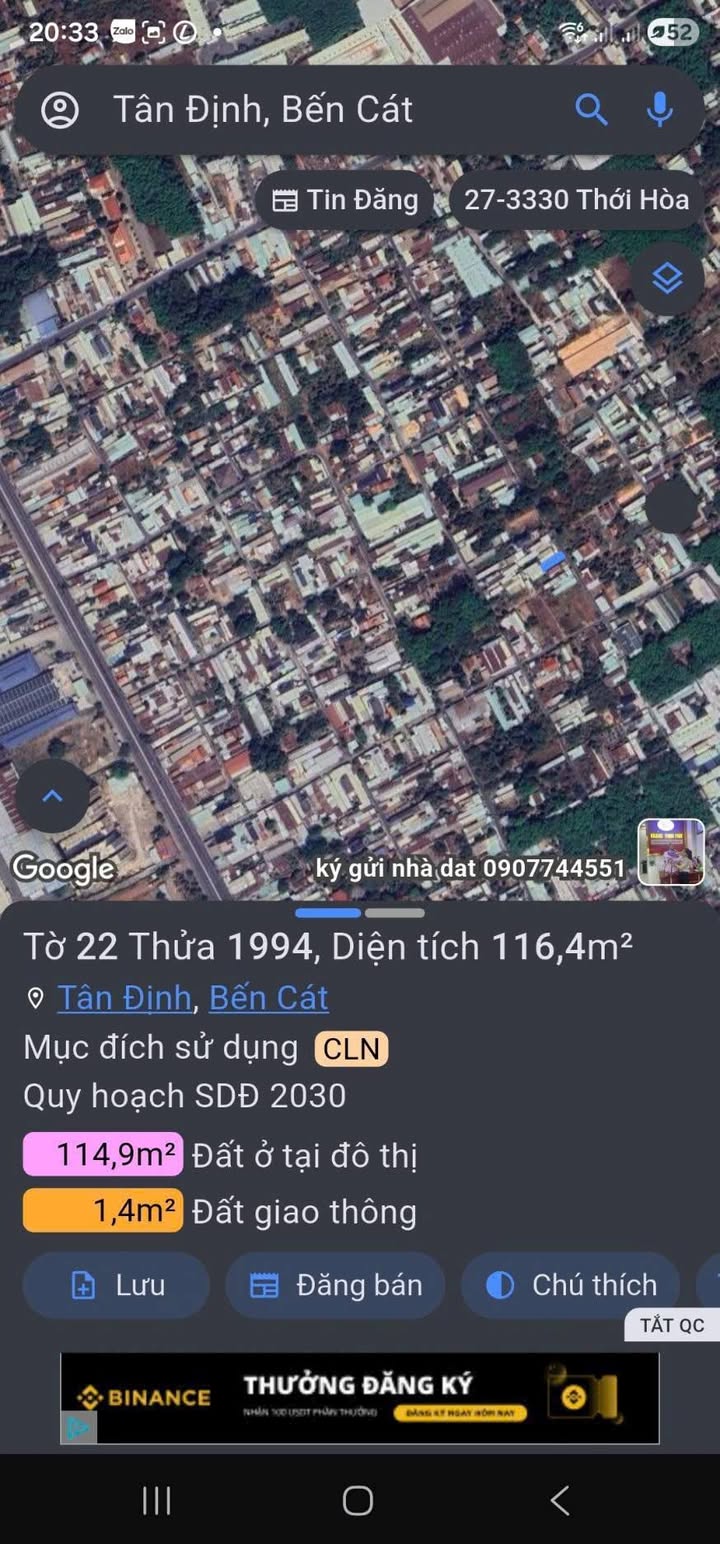Viewport: 720px width, 1544px height.
Task: Open the Chú thích legend
Action: point(570,1285)
